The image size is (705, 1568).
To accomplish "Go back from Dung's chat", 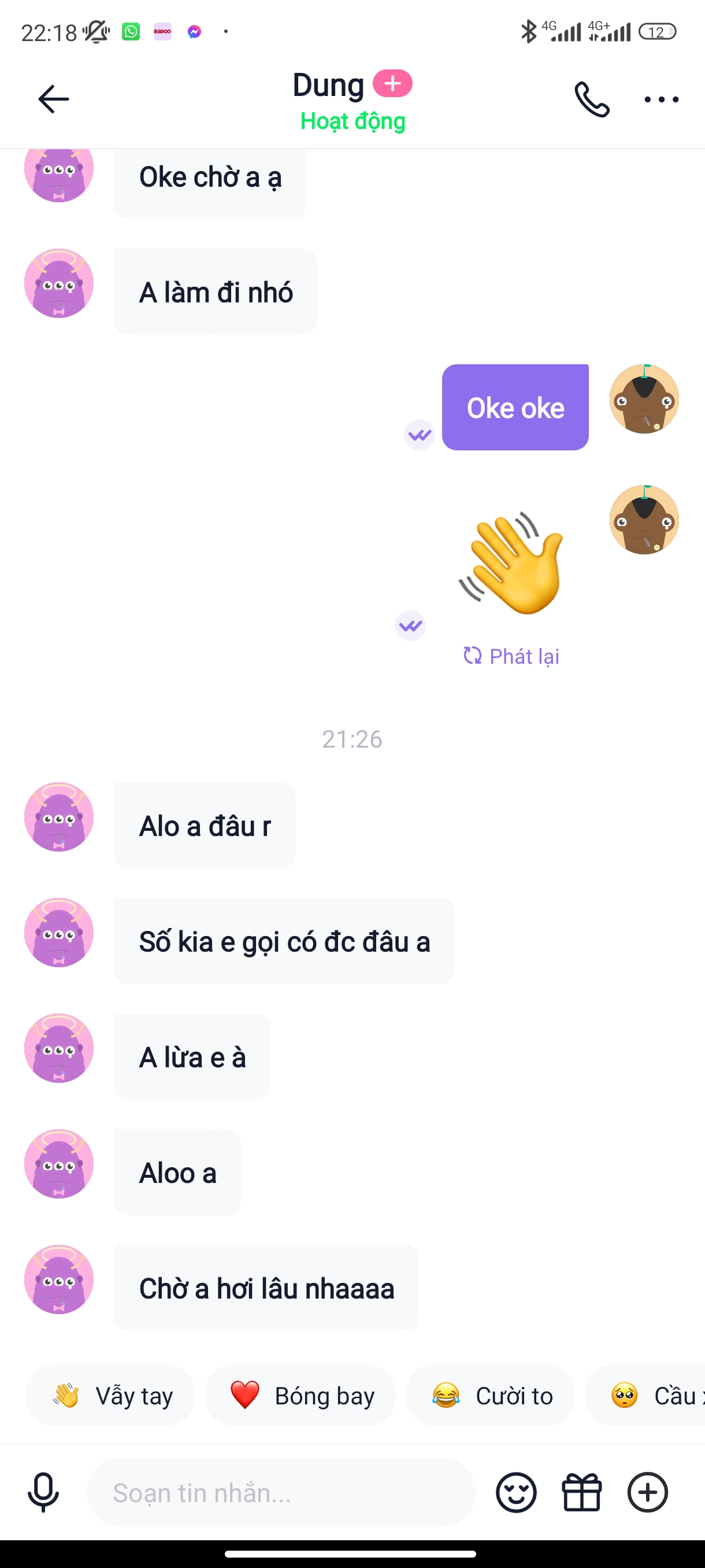I will (x=54, y=99).
